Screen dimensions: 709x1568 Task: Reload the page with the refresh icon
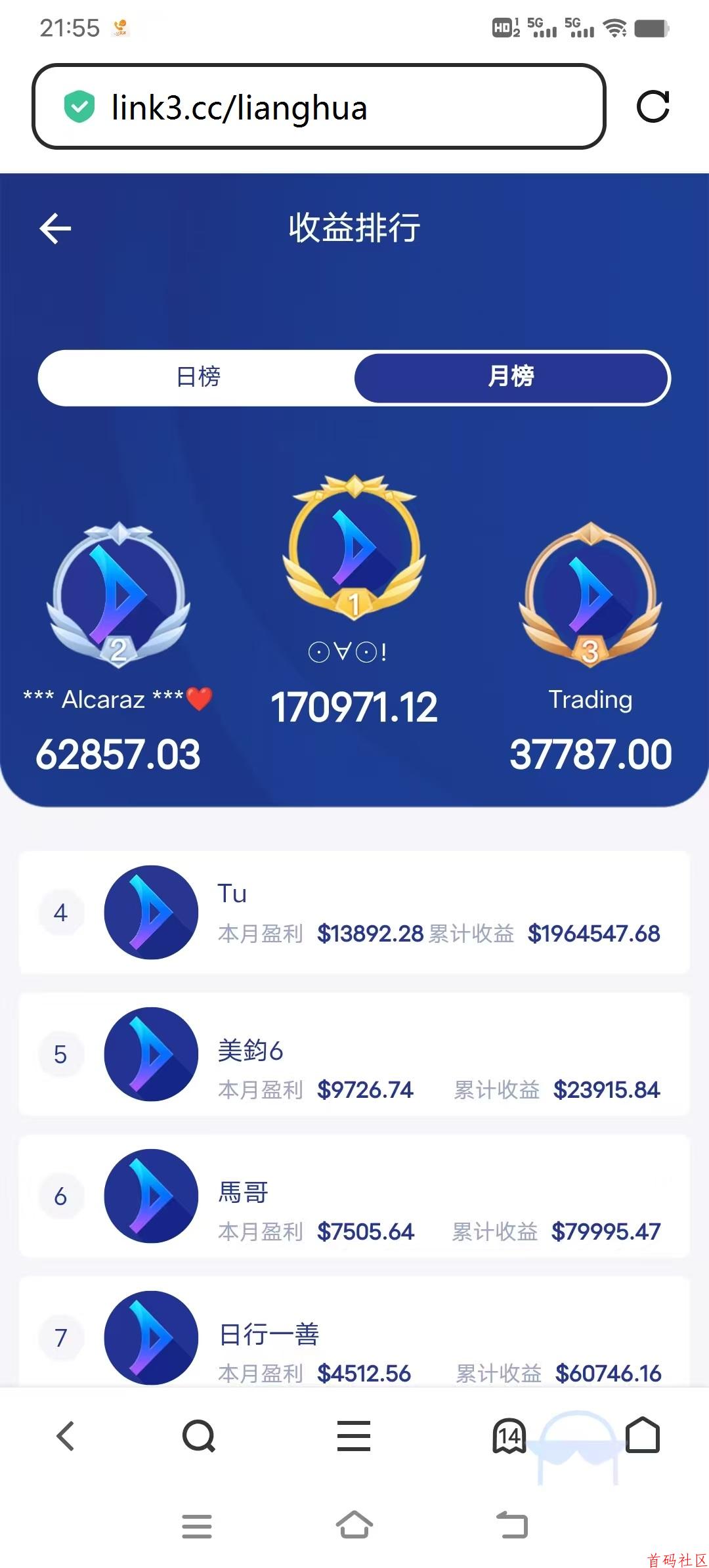pos(653,106)
